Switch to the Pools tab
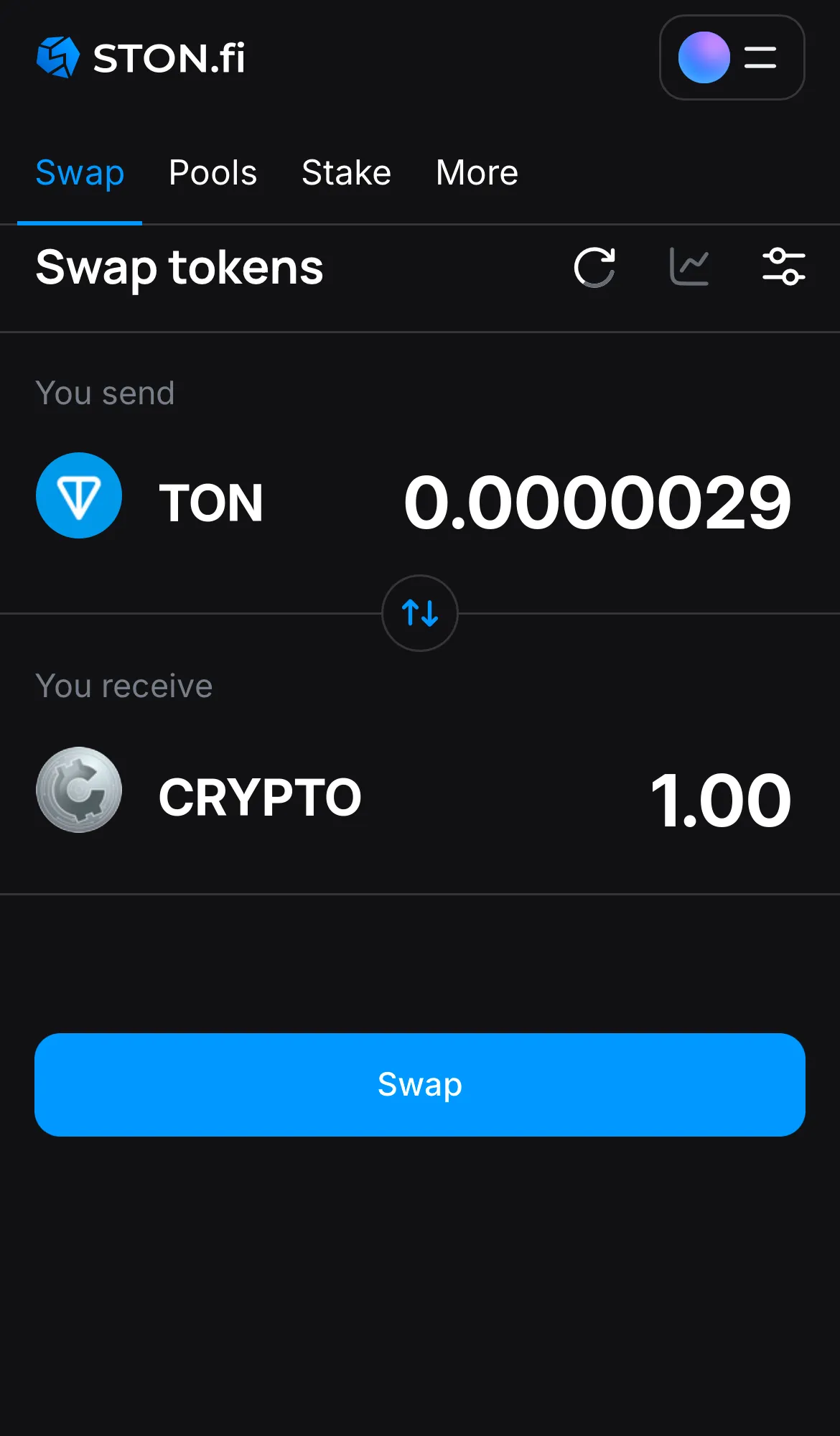 coord(213,172)
